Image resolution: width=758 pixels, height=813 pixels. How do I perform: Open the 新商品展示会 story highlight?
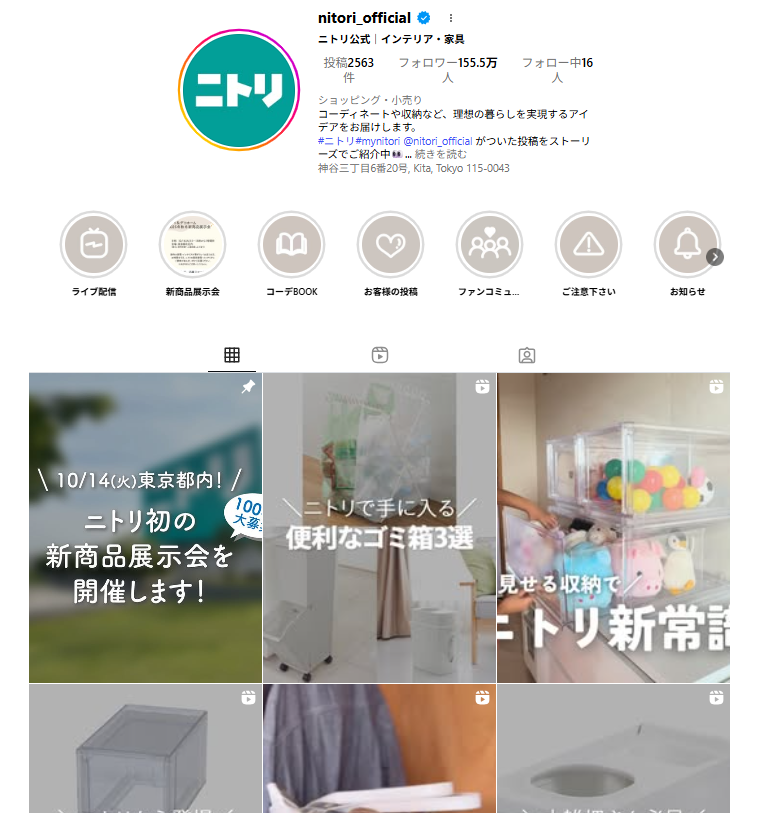(x=192, y=244)
